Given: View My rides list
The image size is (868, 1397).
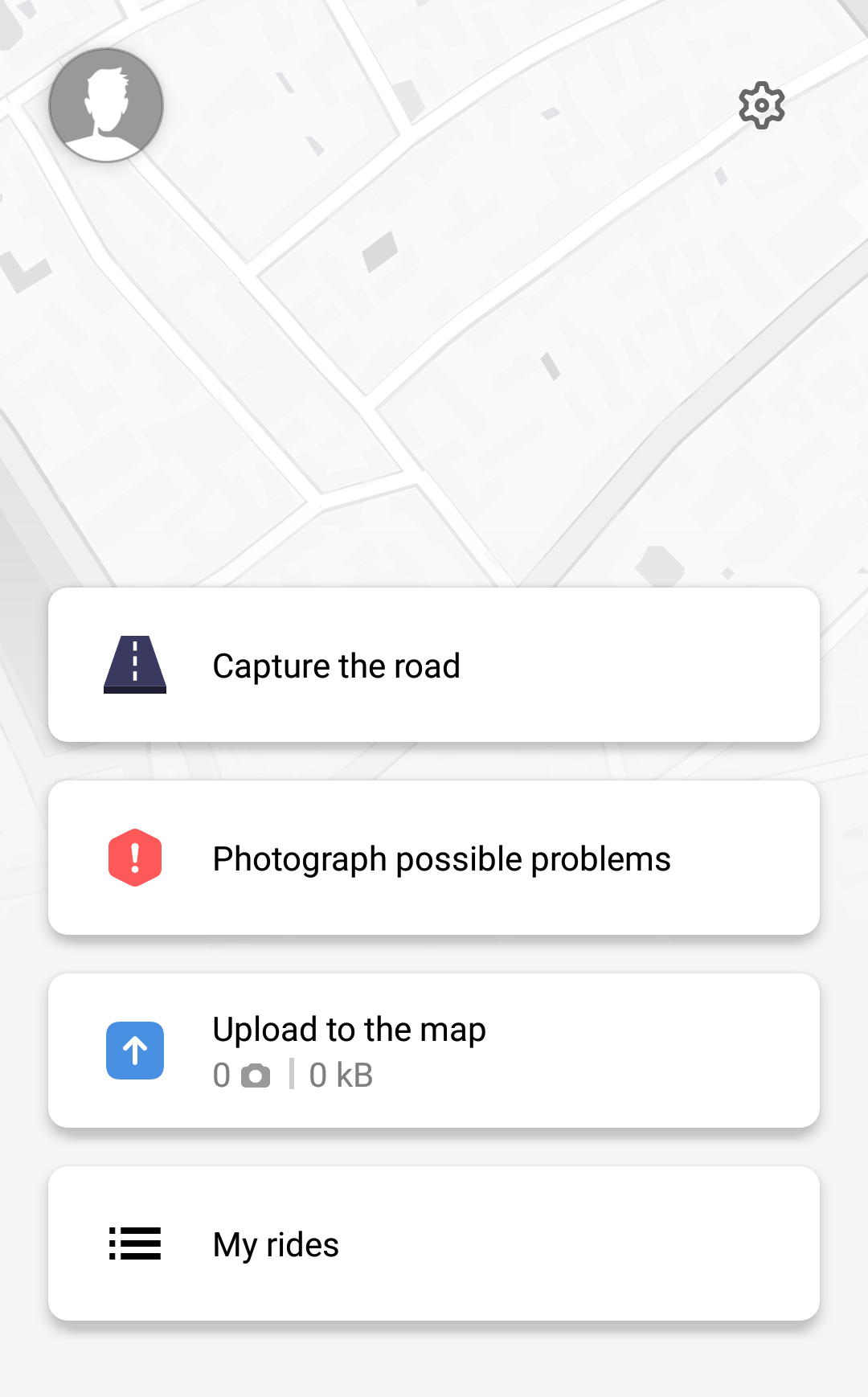Looking at the screenshot, I should click(434, 1243).
